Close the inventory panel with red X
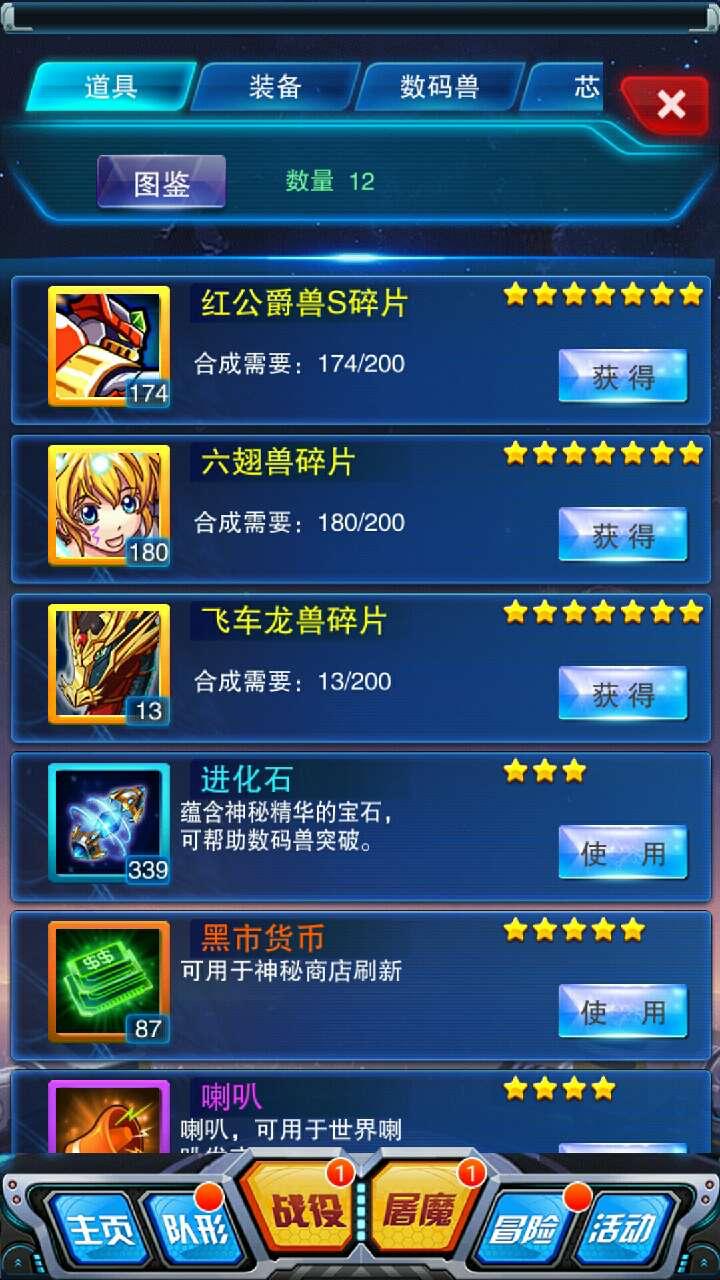Image resolution: width=720 pixels, height=1280 pixels. coord(670,104)
